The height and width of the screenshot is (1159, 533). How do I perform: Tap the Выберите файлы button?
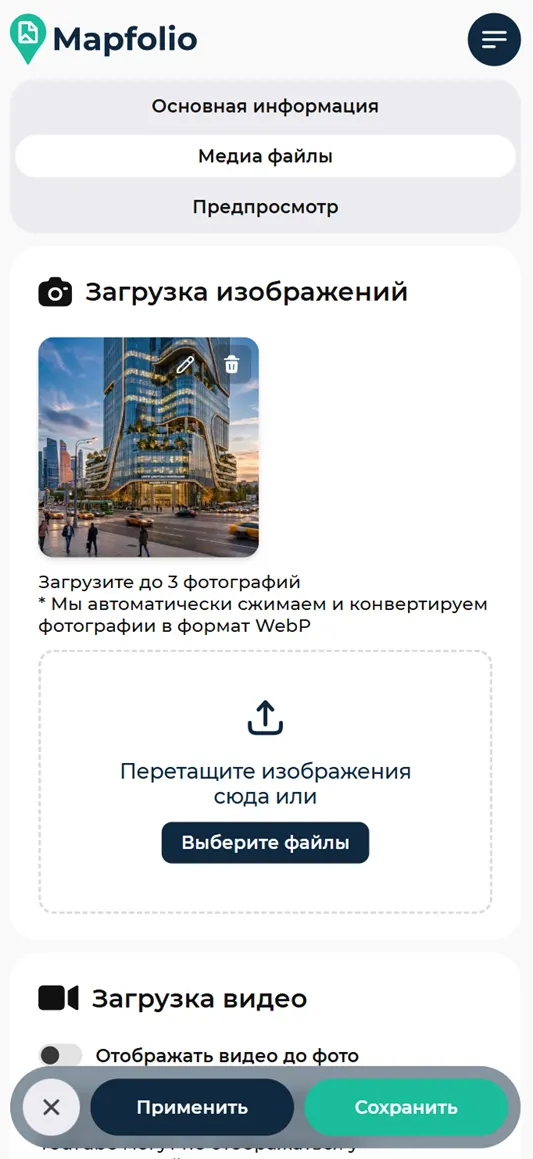265,843
